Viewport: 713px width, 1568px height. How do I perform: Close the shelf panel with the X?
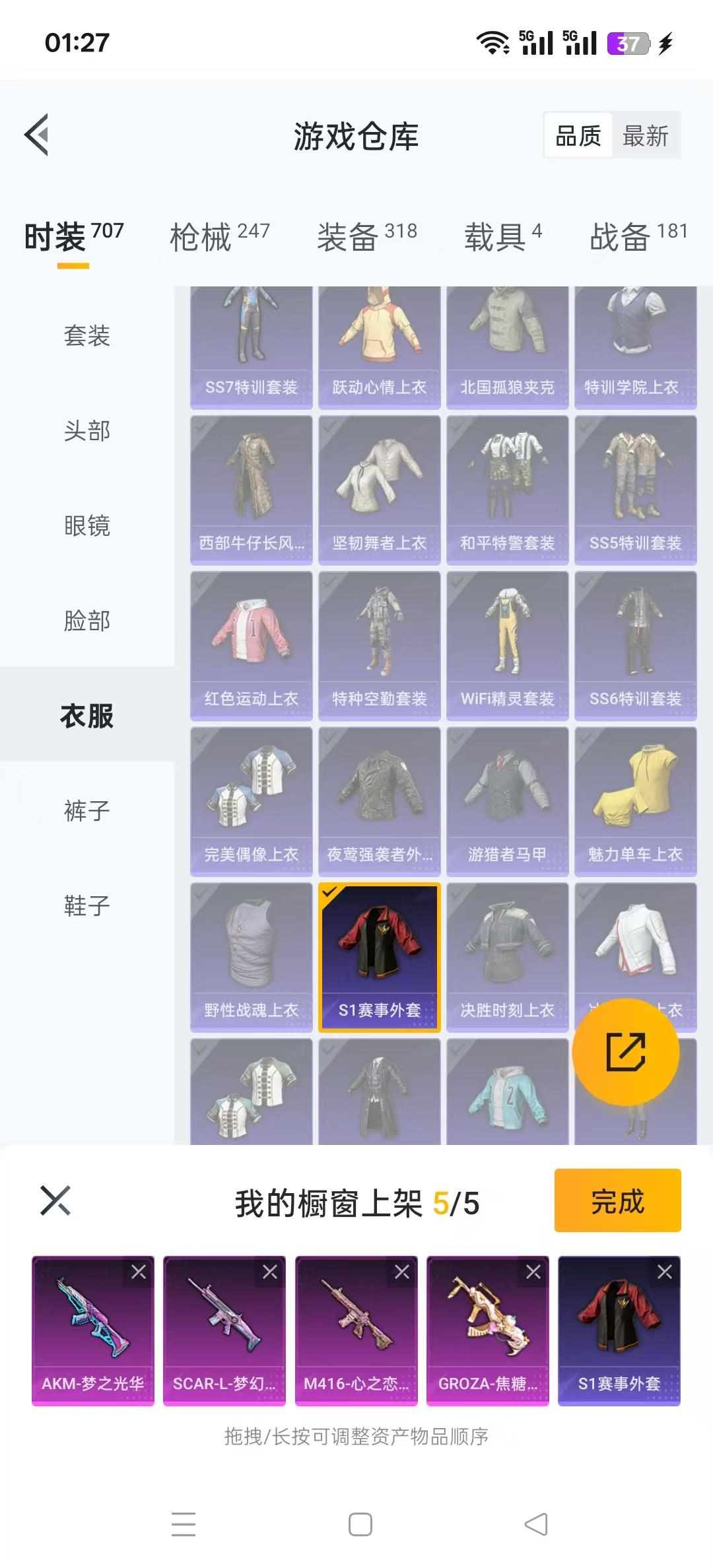pyautogui.click(x=55, y=1201)
